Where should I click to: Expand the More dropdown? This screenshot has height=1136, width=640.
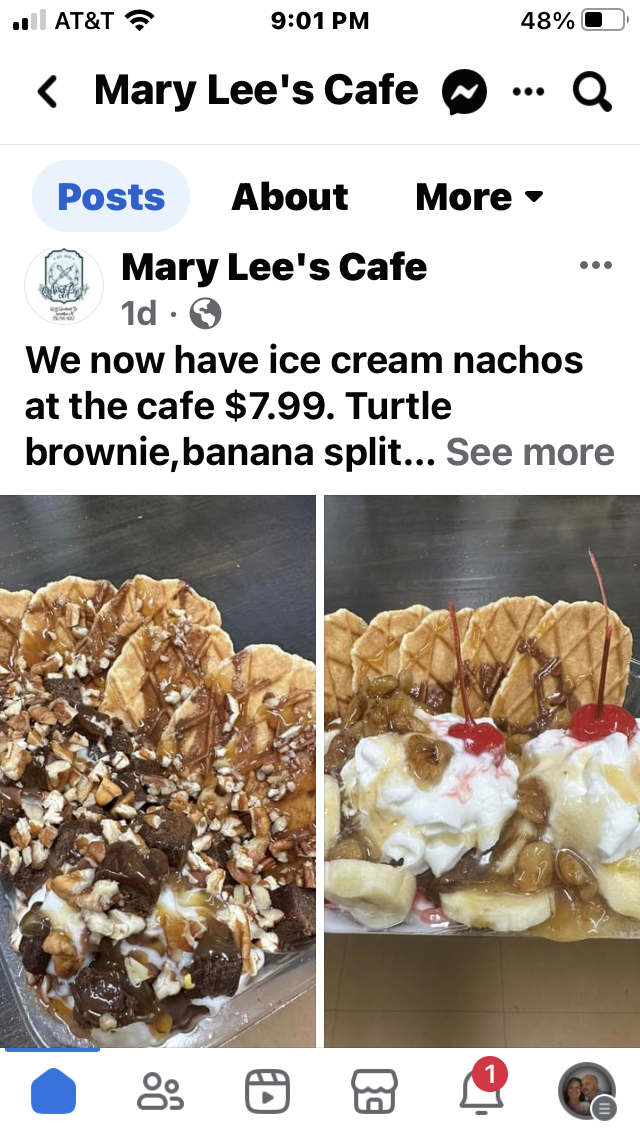click(x=479, y=196)
